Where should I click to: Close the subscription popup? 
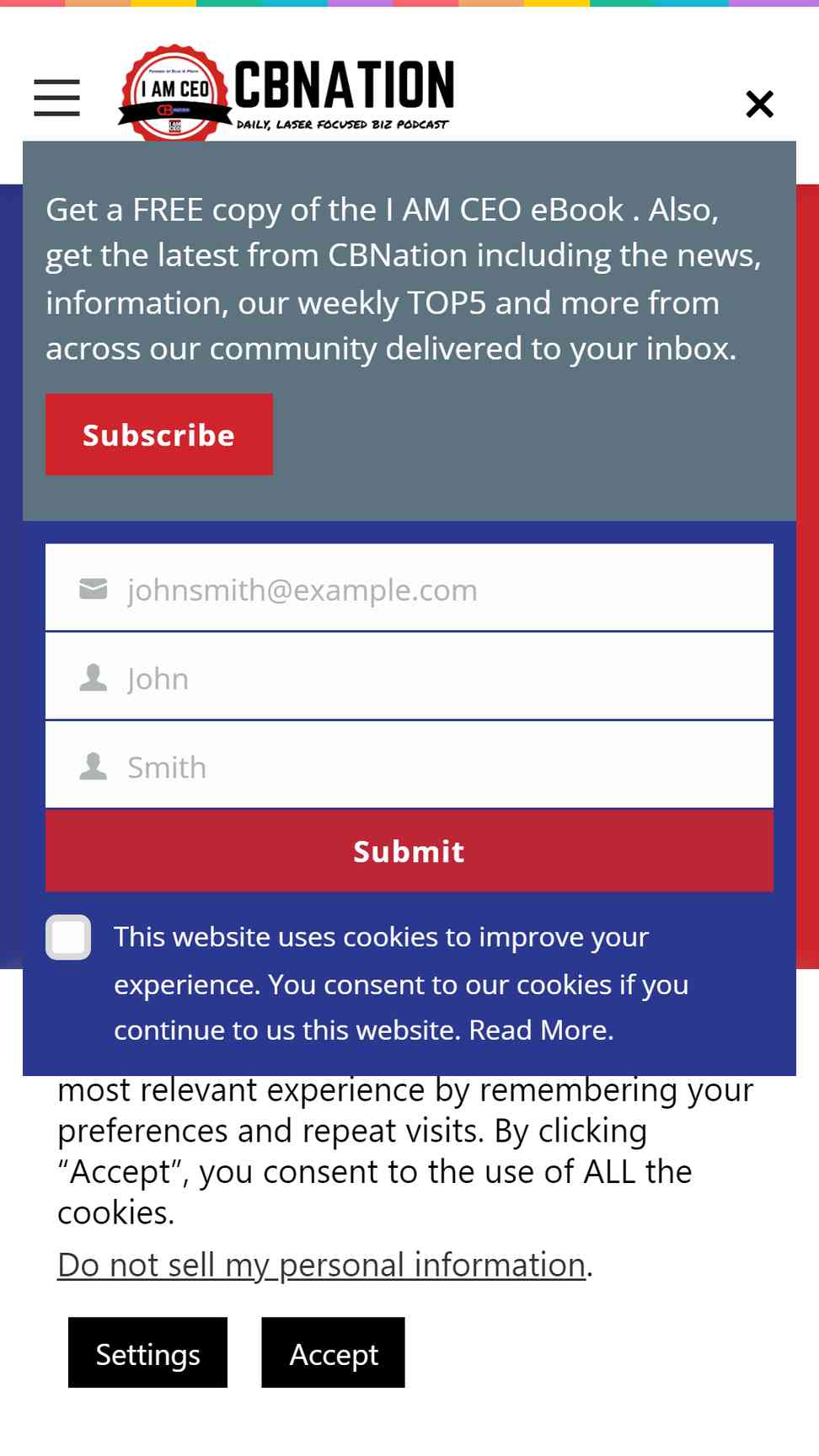[x=759, y=104]
